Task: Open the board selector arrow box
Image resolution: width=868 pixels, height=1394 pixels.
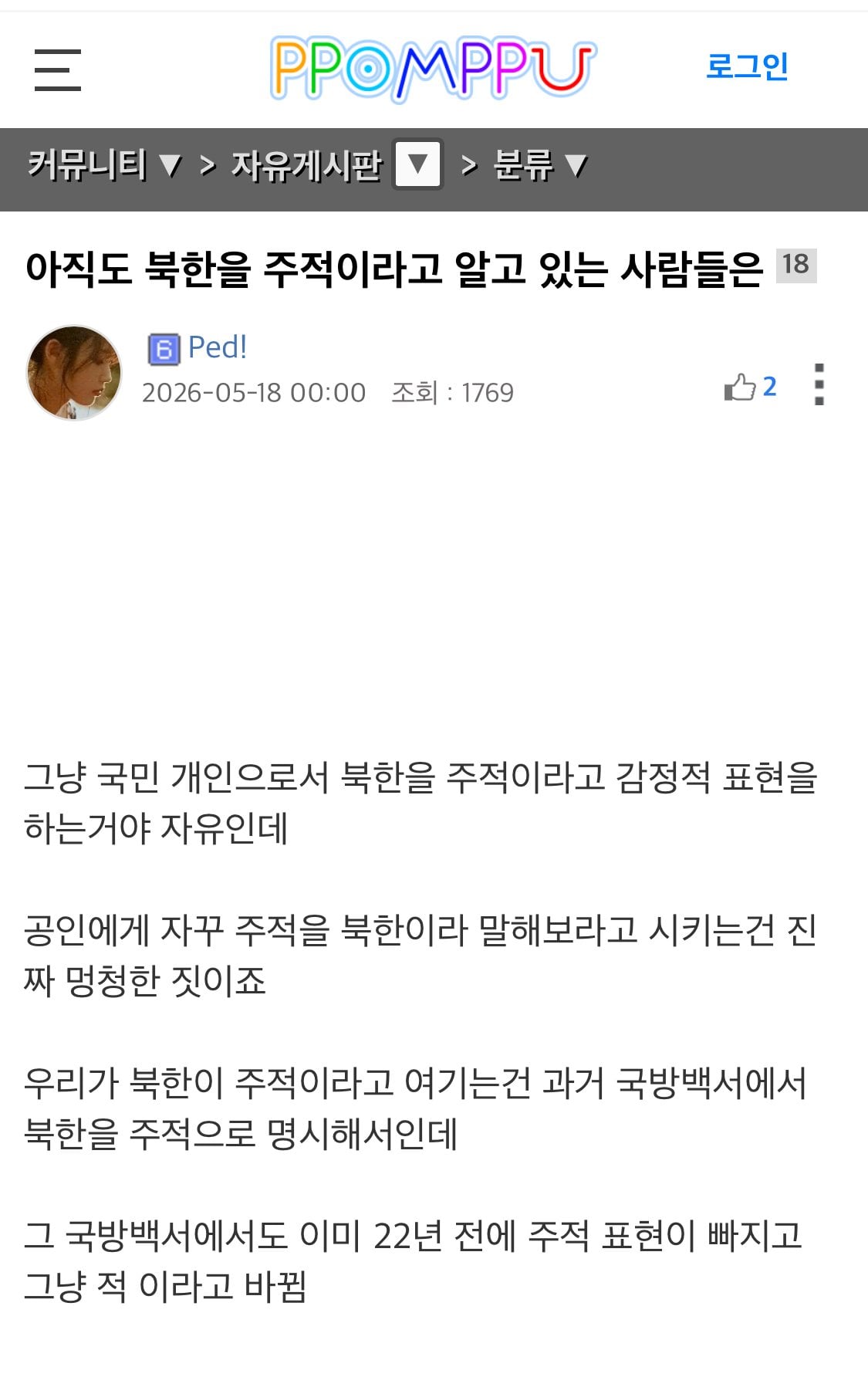Action: tap(417, 164)
